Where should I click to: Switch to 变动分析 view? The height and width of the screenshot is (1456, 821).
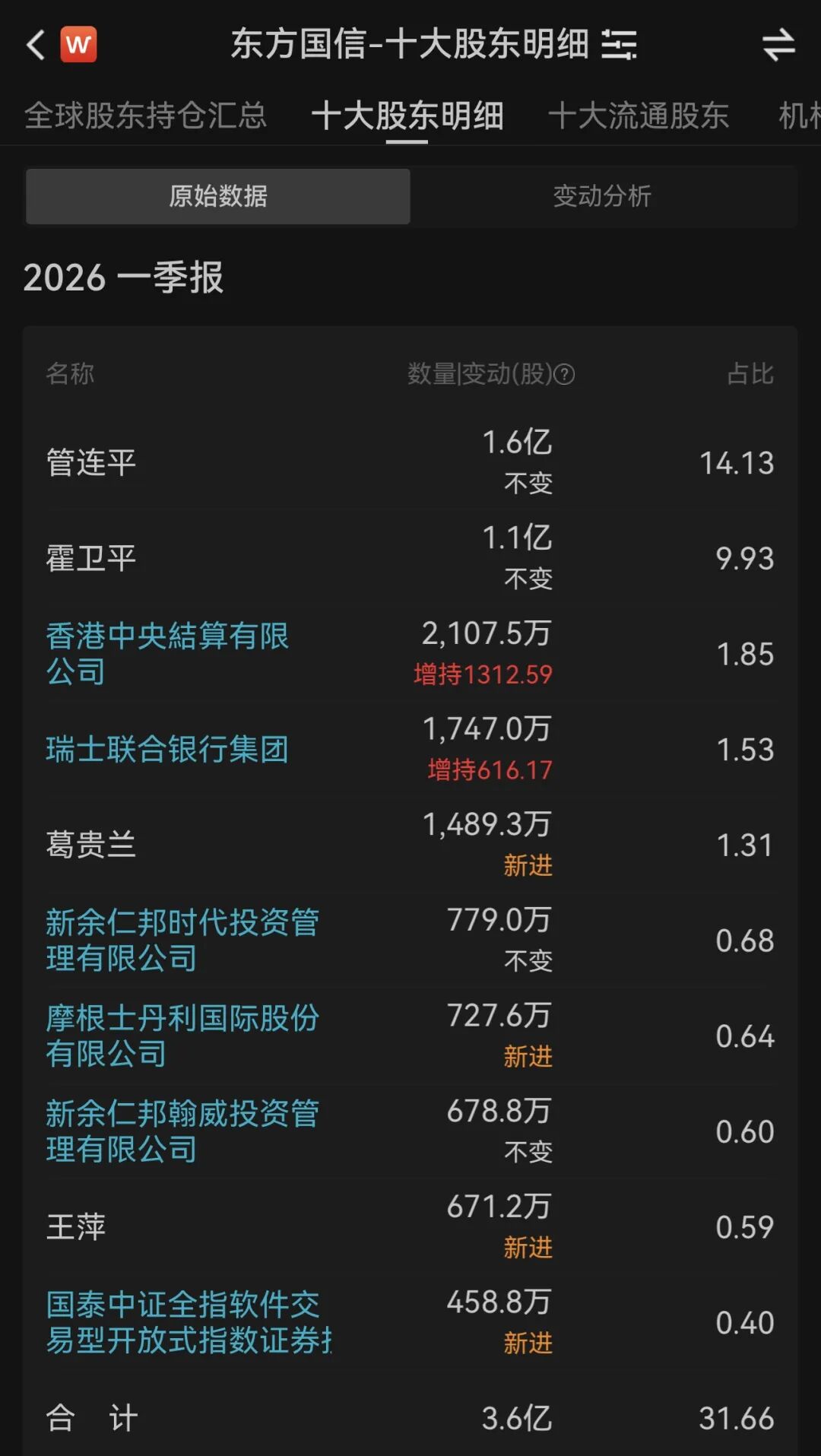[601, 196]
